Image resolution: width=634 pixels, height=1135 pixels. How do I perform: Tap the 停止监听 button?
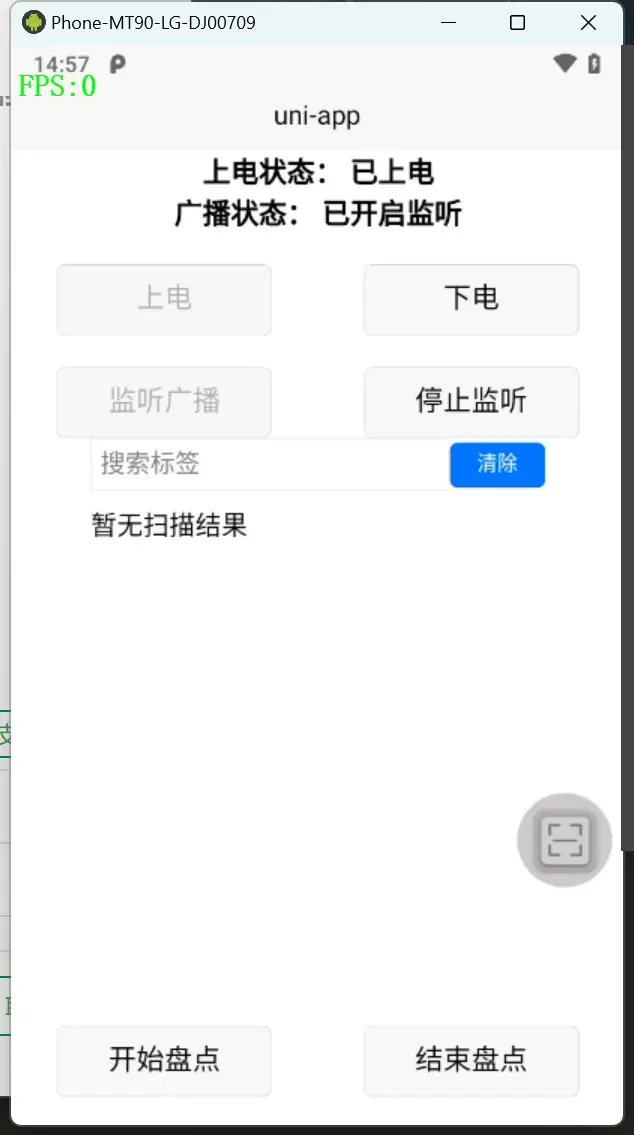tap(471, 402)
